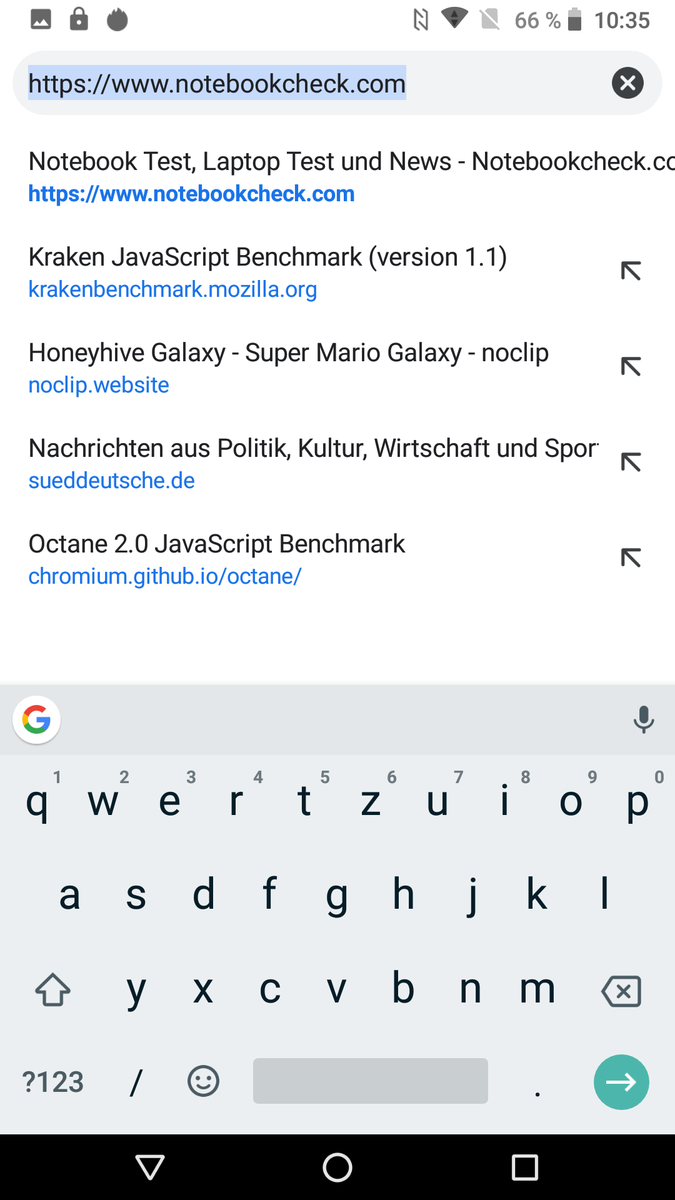Open Google search from the keyboard G logo
Viewport: 675px width, 1200px height.
click(x=37, y=719)
